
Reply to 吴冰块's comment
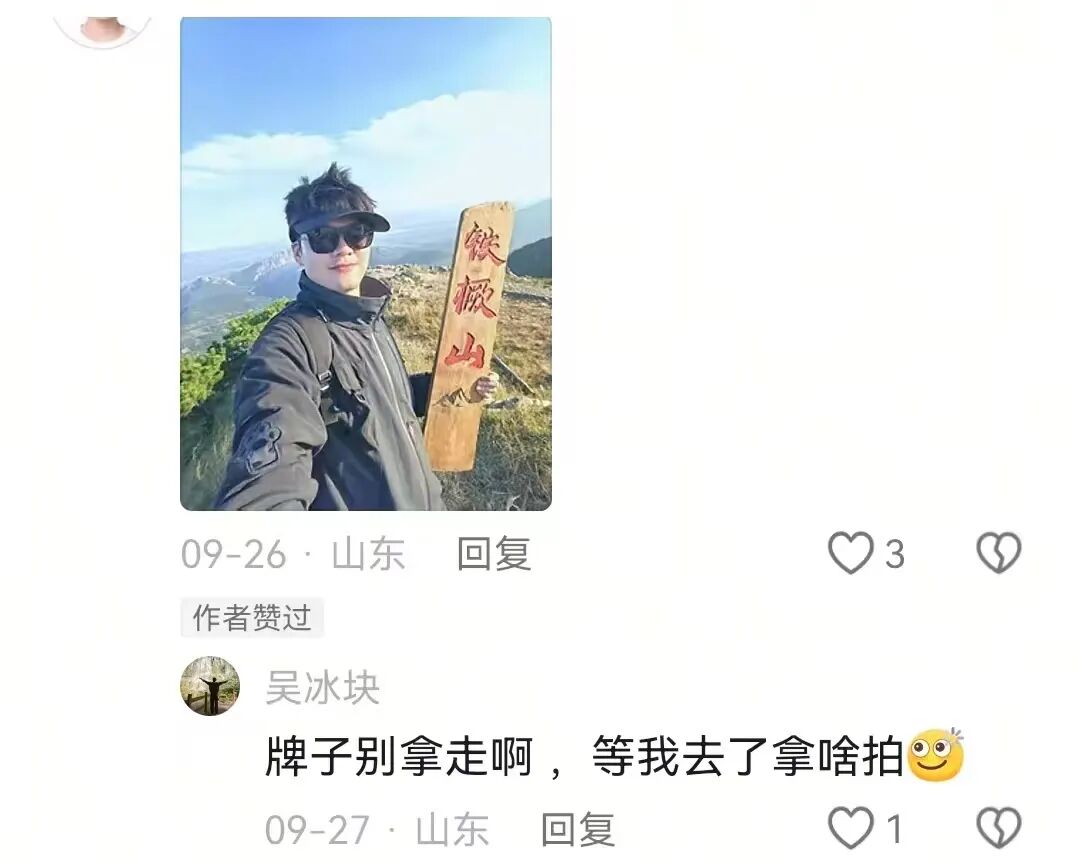coord(577,829)
